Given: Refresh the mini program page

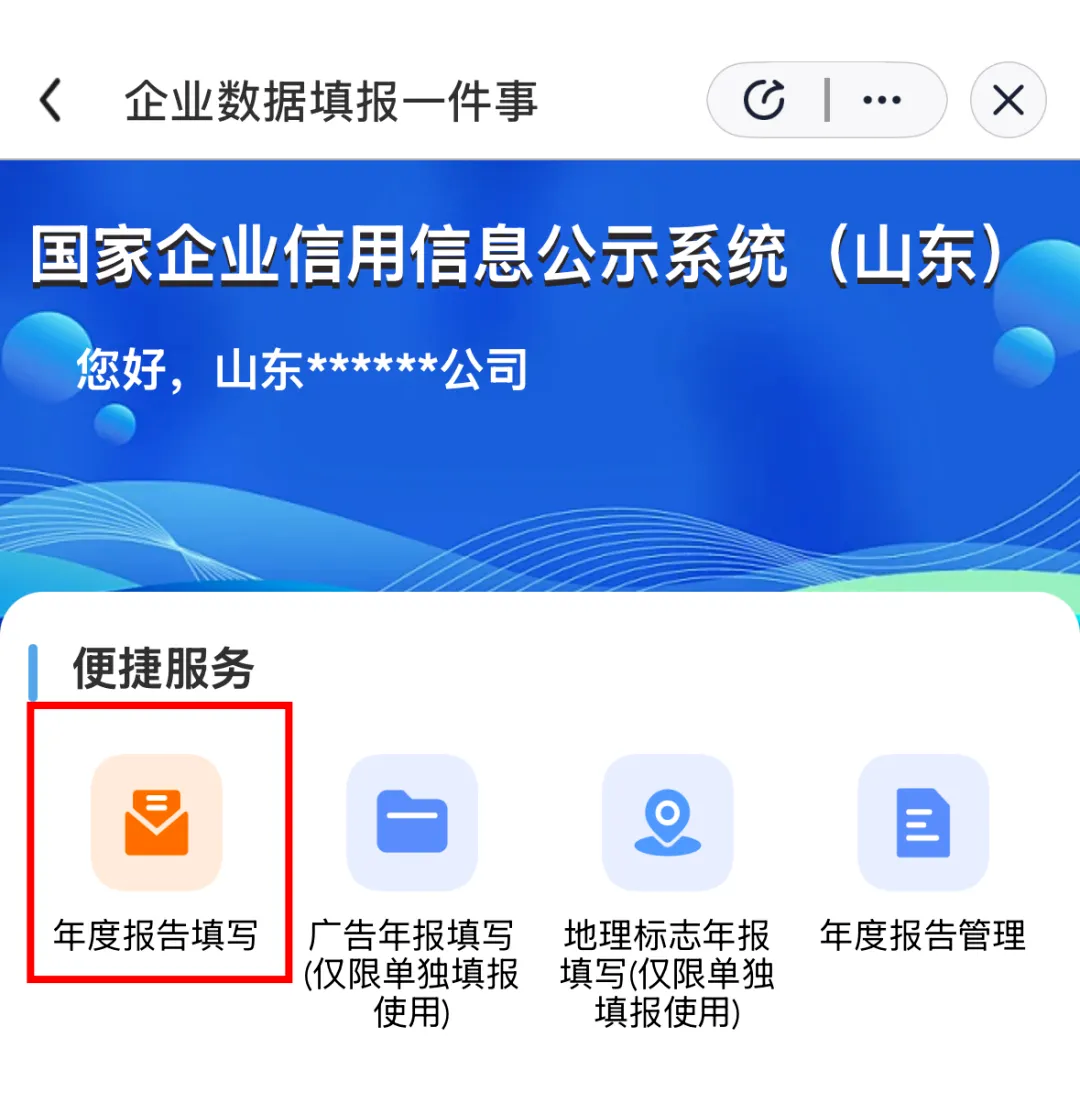Looking at the screenshot, I should click(x=765, y=100).
